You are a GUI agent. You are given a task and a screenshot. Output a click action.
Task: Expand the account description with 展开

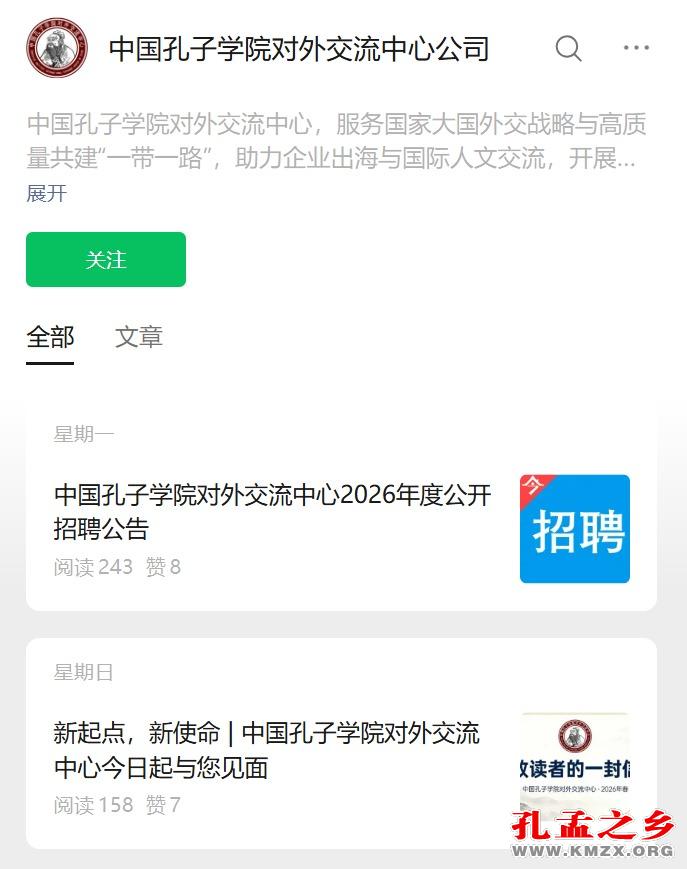(x=46, y=194)
